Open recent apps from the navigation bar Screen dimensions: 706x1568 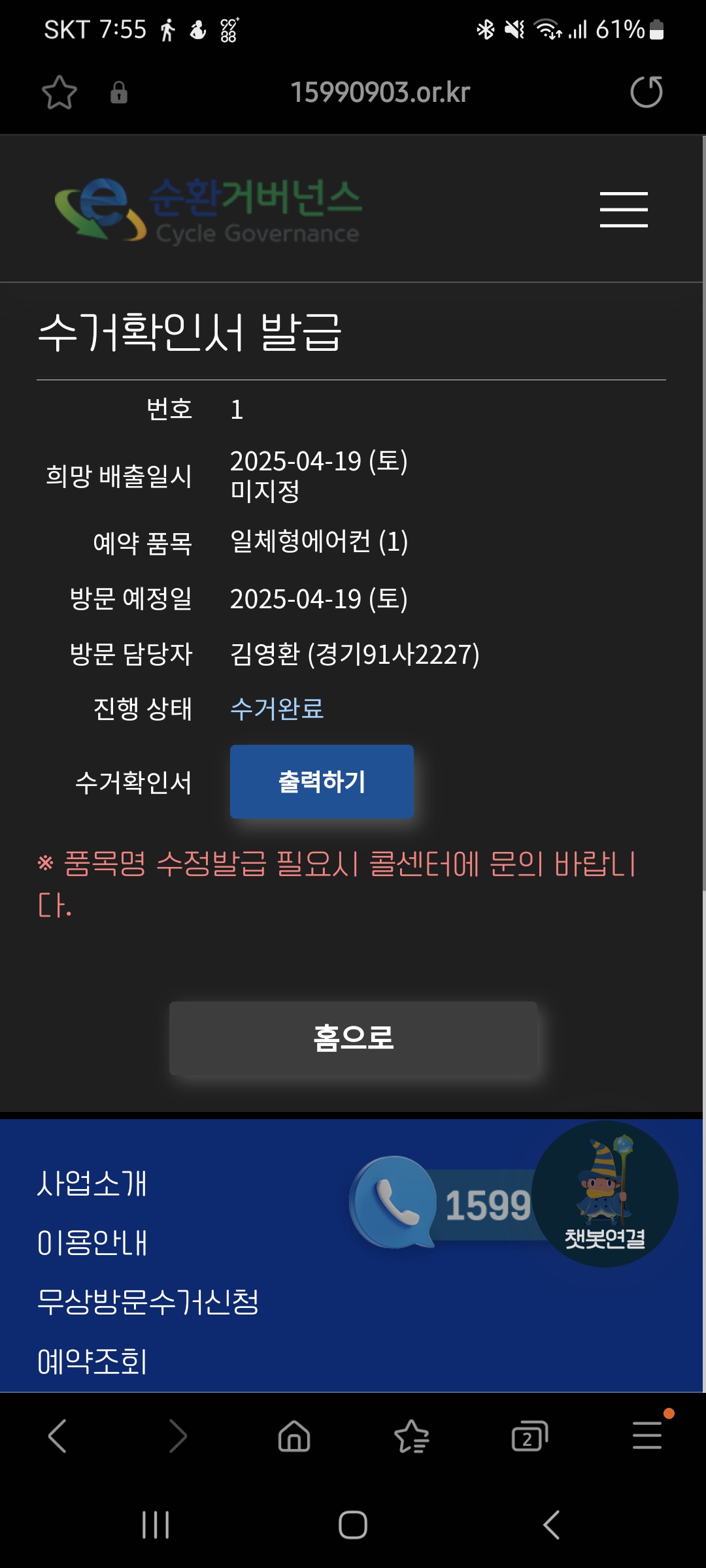156,1525
